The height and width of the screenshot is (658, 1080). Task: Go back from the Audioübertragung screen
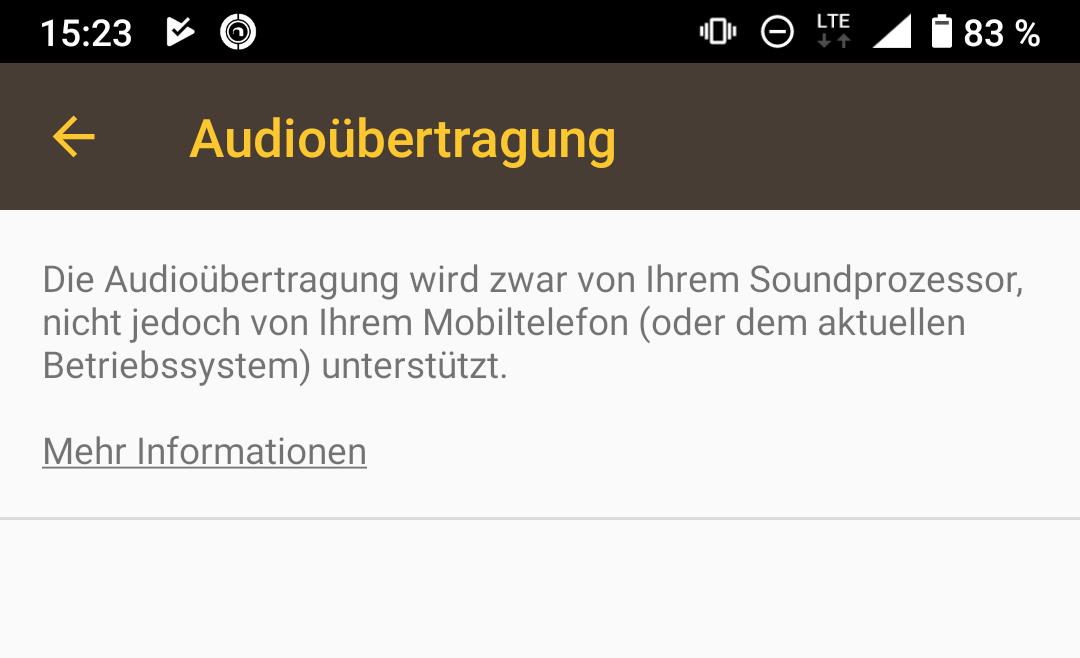pyautogui.click(x=74, y=137)
